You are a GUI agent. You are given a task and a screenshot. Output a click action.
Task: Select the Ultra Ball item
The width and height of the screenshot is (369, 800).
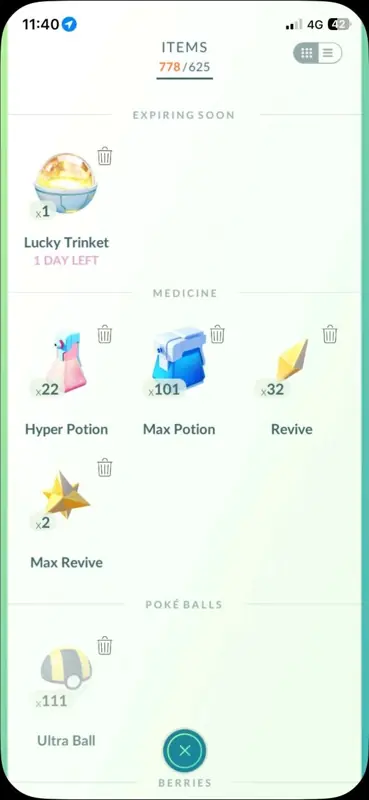(66, 676)
